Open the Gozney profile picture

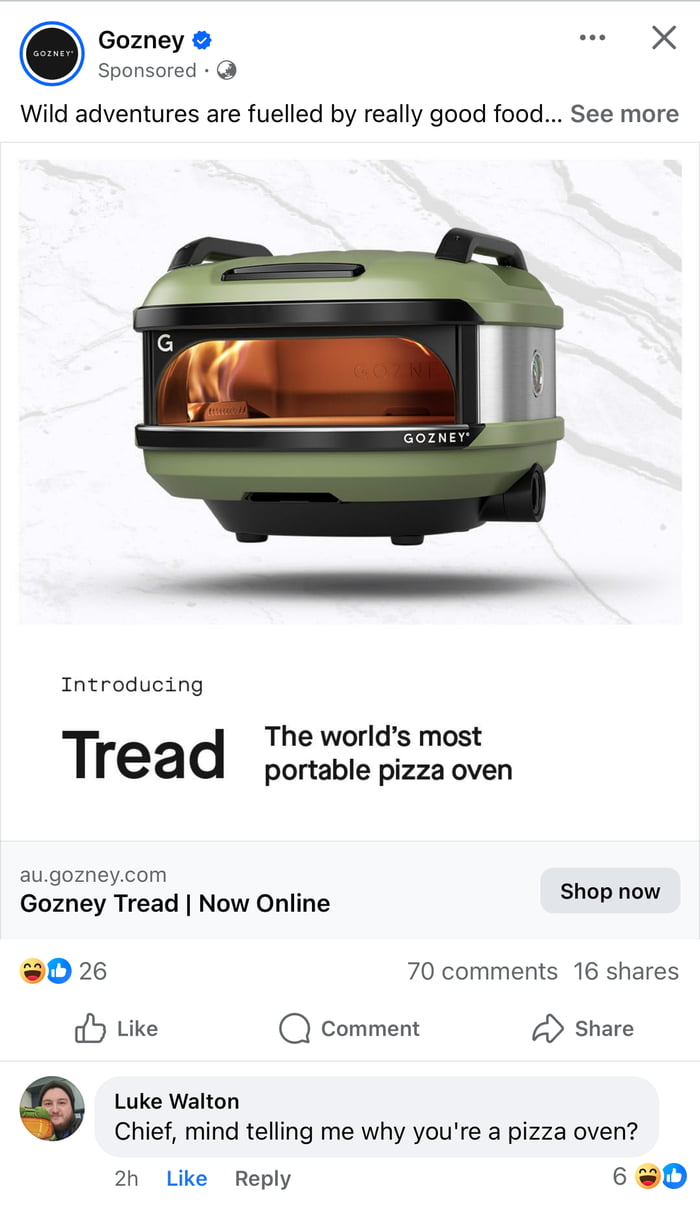coord(51,53)
